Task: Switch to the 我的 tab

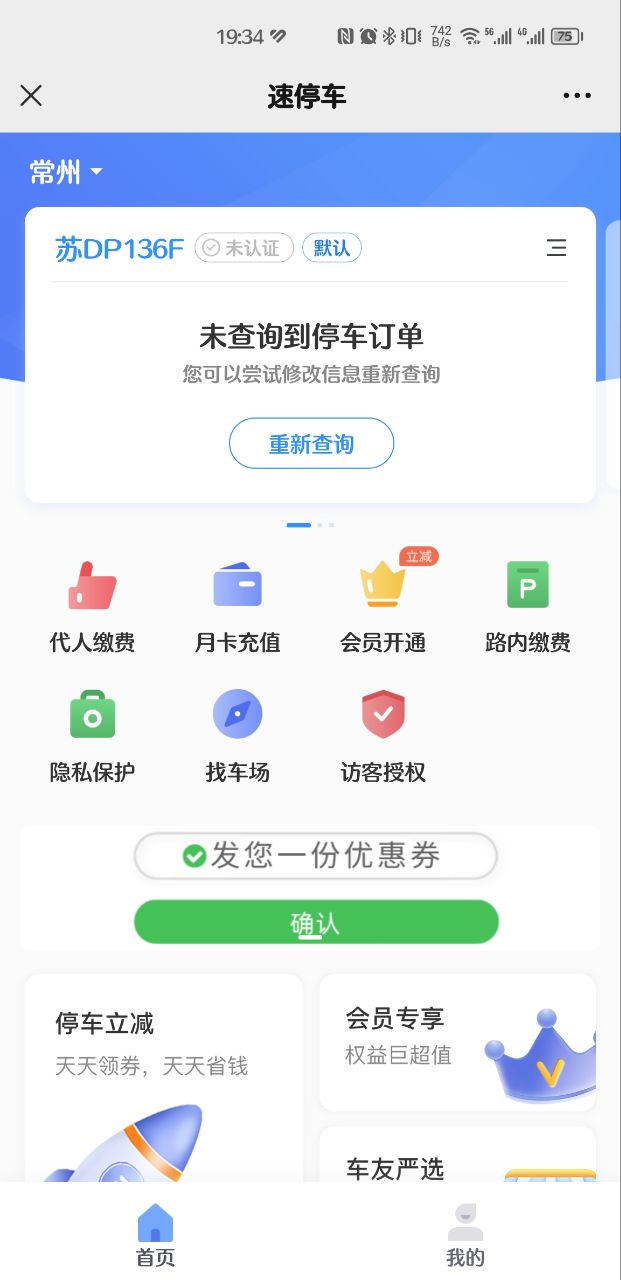Action: pos(465,1235)
